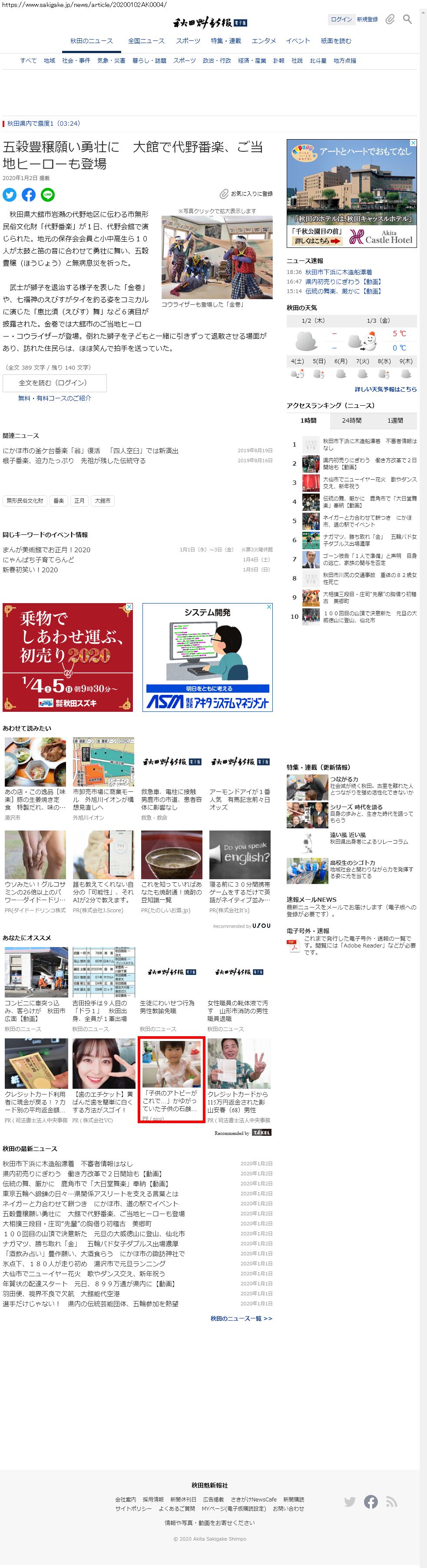Switch to 全国ニュース tab

coord(146,41)
